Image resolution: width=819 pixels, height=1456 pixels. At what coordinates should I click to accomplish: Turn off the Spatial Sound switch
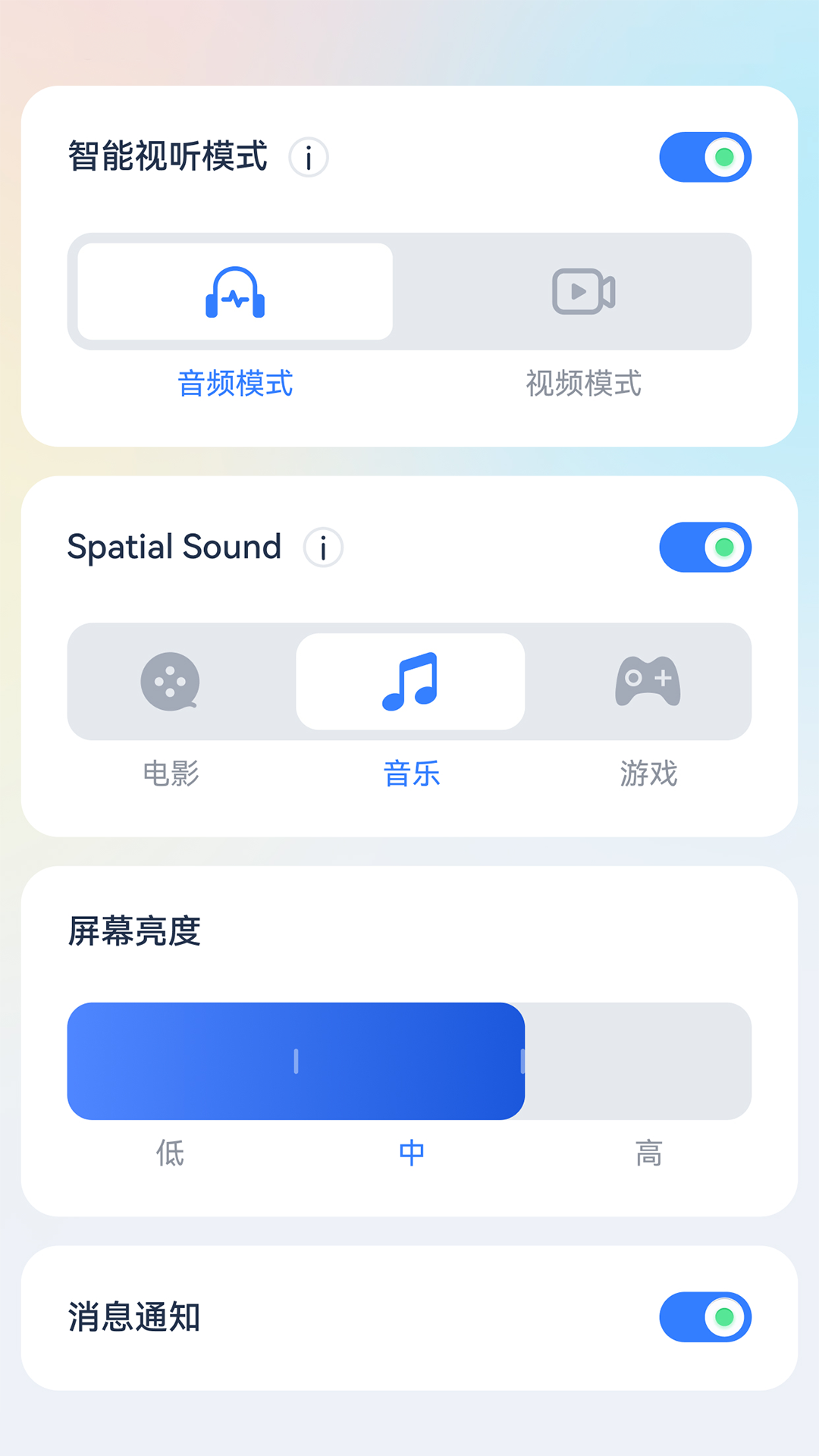pyautogui.click(x=705, y=548)
